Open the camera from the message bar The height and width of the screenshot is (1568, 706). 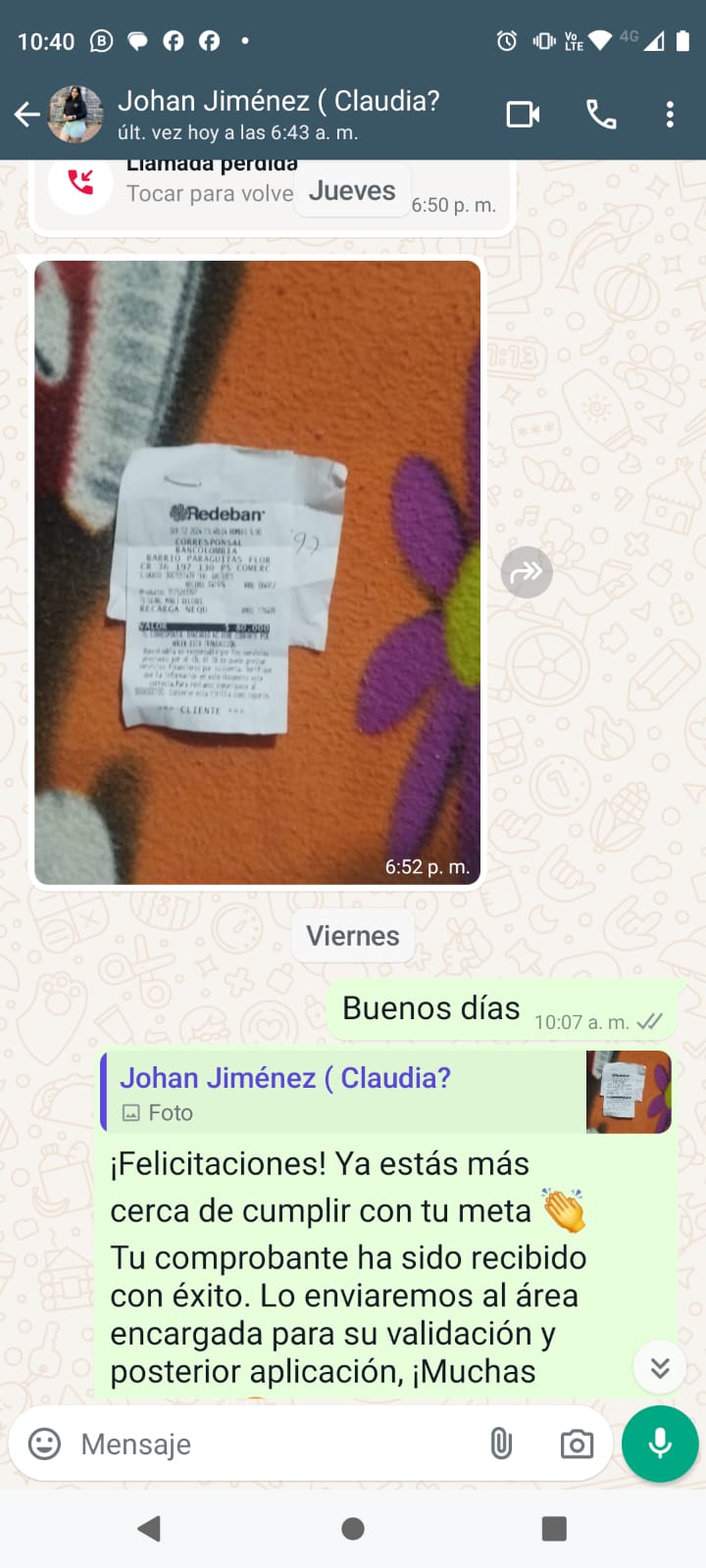coord(577,1444)
